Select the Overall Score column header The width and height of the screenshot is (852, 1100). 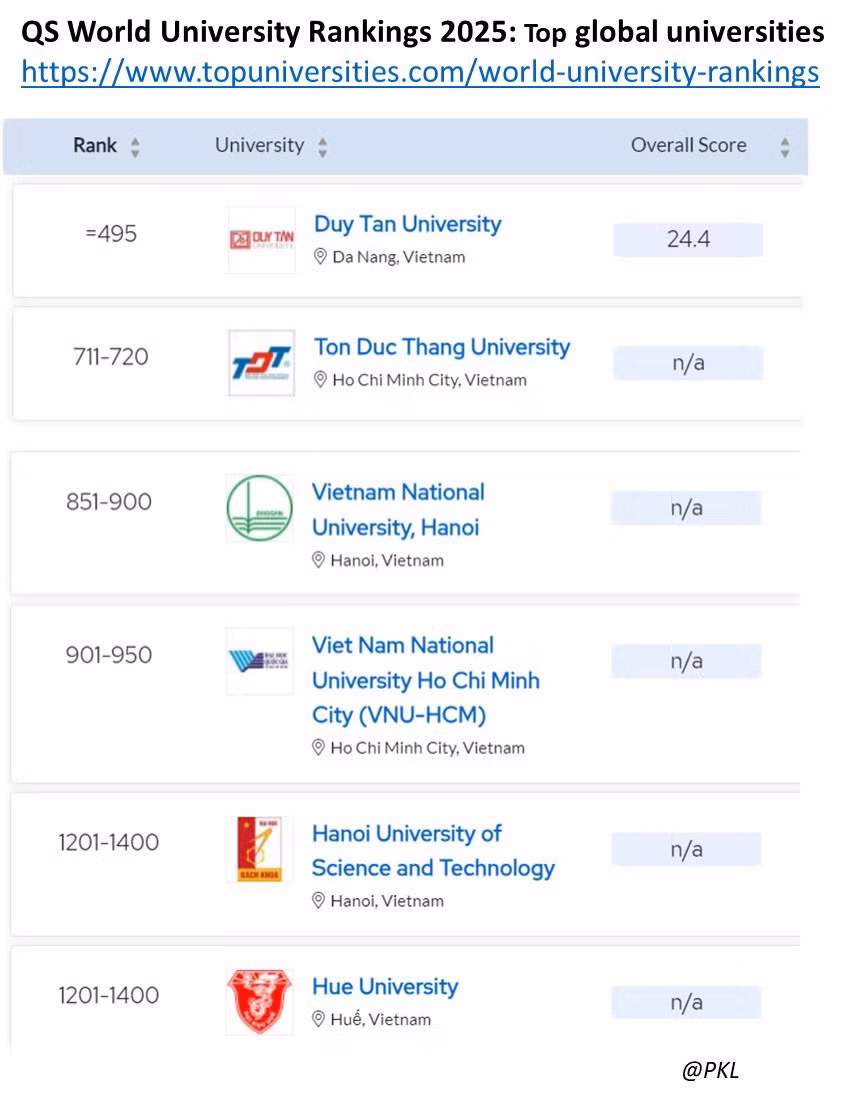[688, 145]
